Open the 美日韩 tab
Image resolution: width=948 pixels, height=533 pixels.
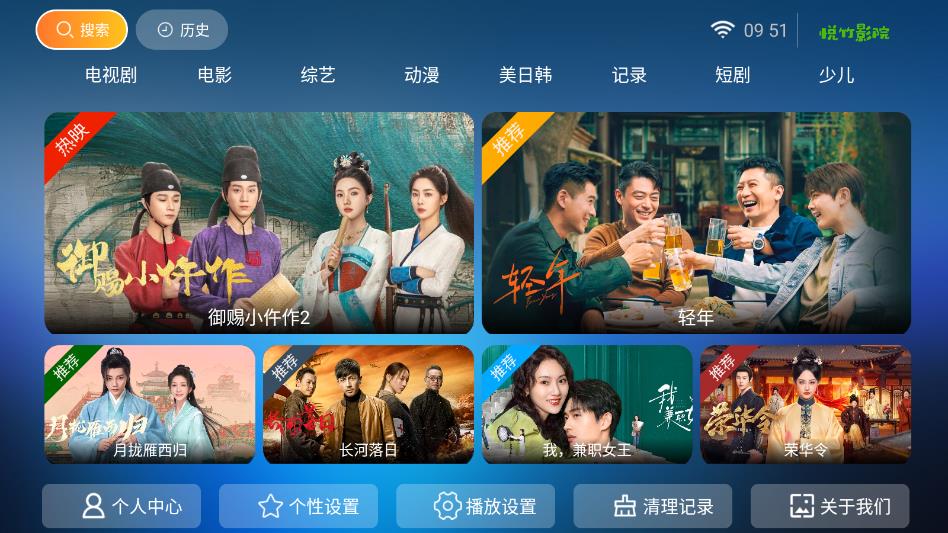click(525, 75)
